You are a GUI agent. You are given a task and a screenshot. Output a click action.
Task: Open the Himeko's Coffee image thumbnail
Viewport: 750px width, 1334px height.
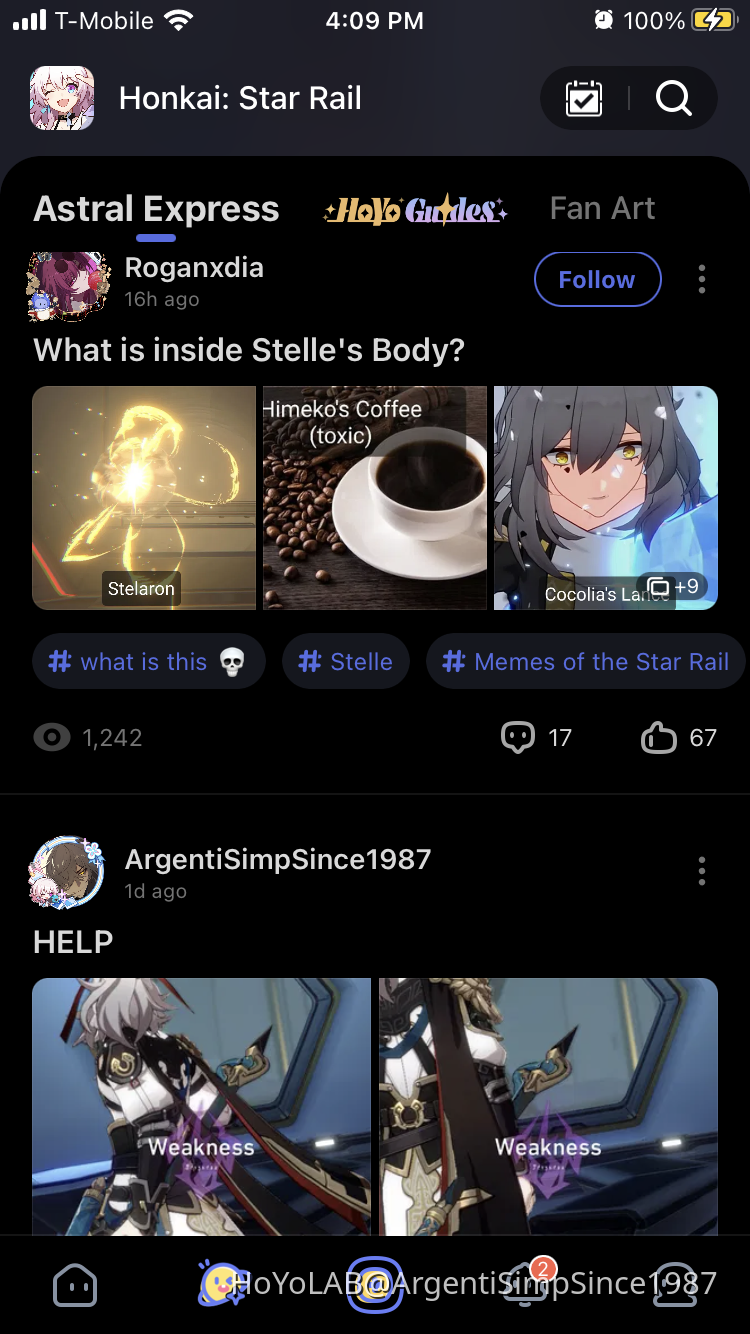[x=374, y=497]
